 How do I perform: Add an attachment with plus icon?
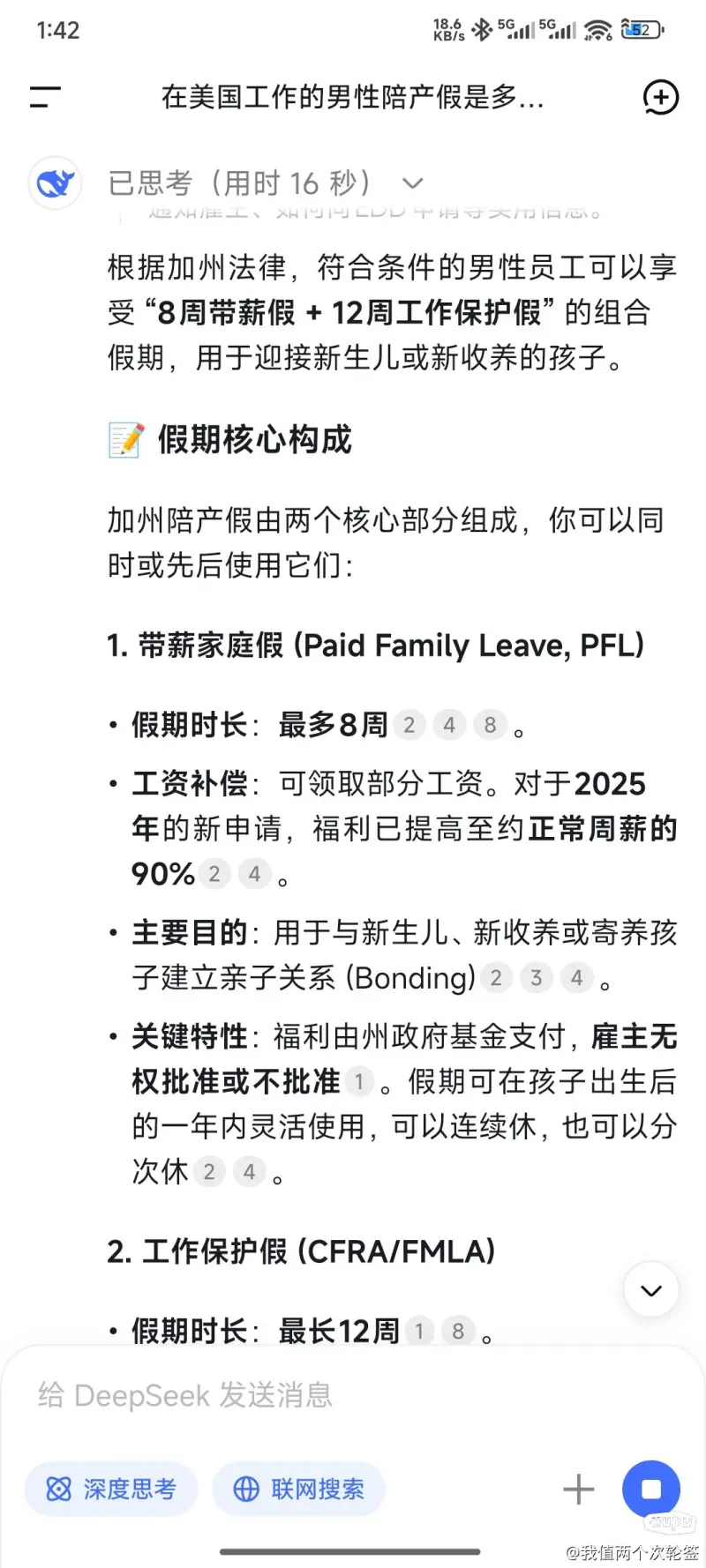pyautogui.click(x=578, y=1490)
